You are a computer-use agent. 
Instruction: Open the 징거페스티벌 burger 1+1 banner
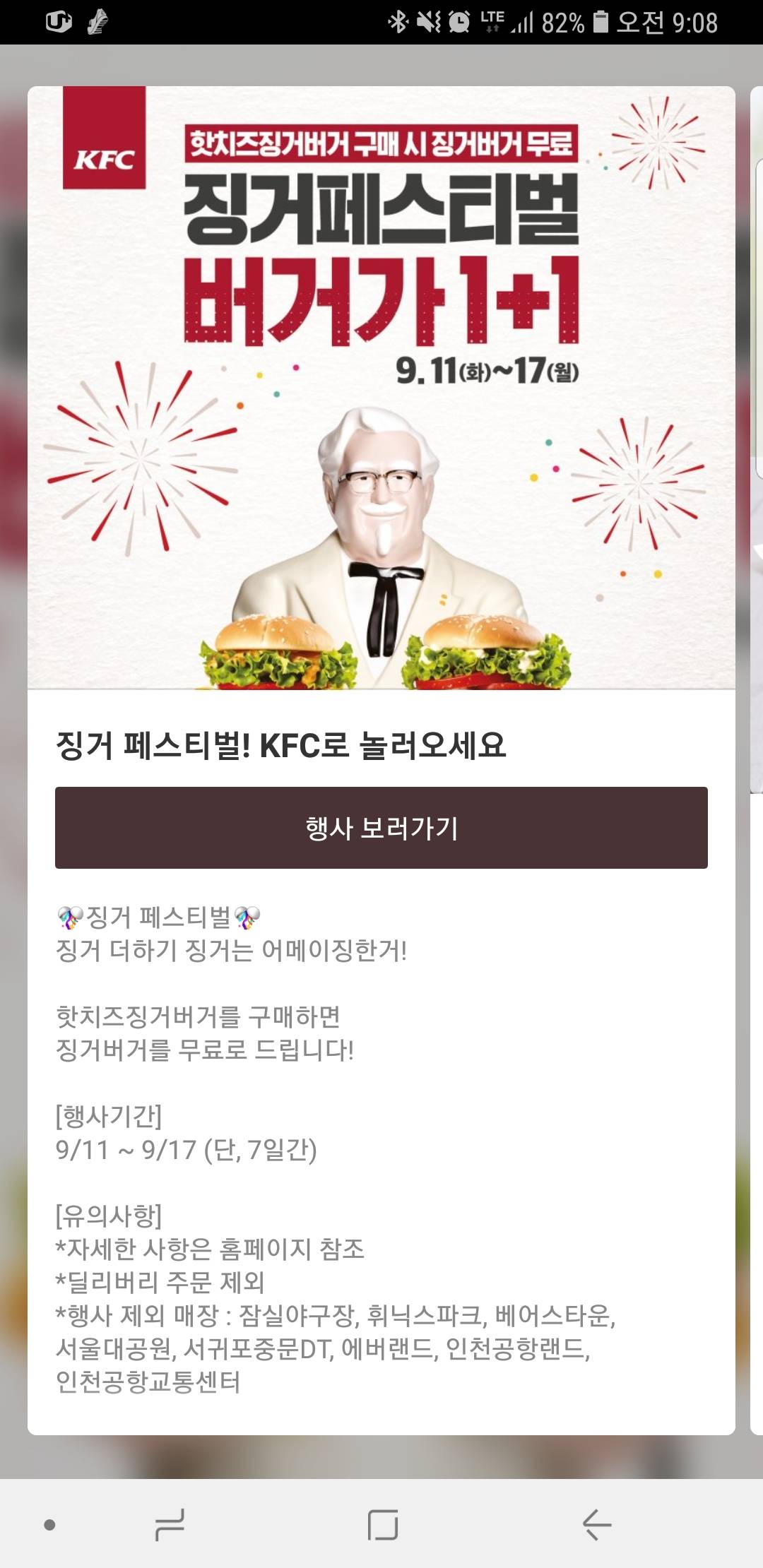tap(381, 387)
